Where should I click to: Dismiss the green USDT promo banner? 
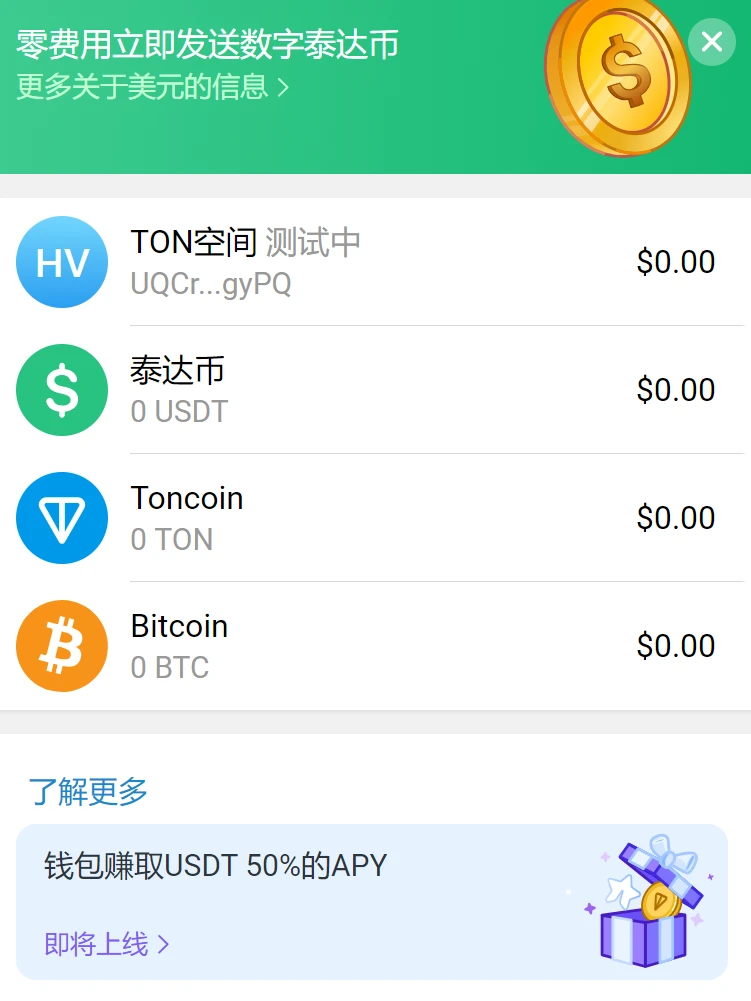tap(711, 42)
